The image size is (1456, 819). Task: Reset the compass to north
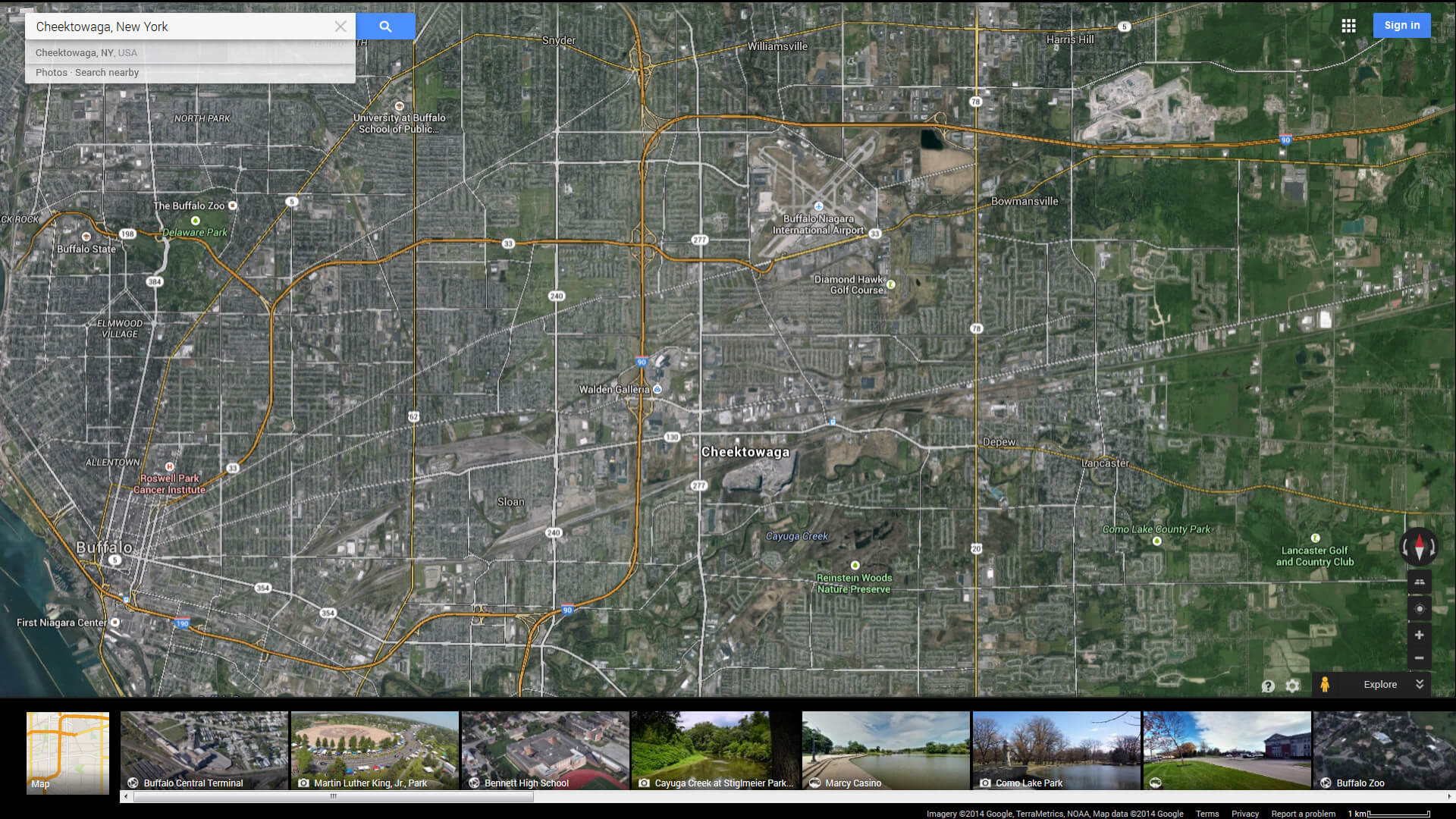1419,547
